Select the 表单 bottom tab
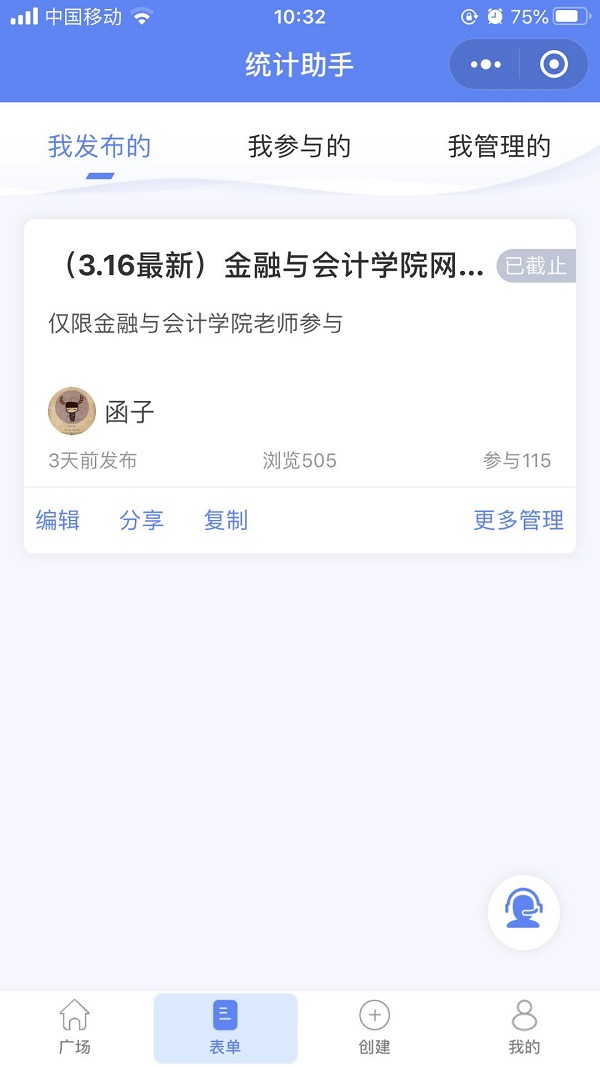The image size is (600, 1067). pos(225,1028)
